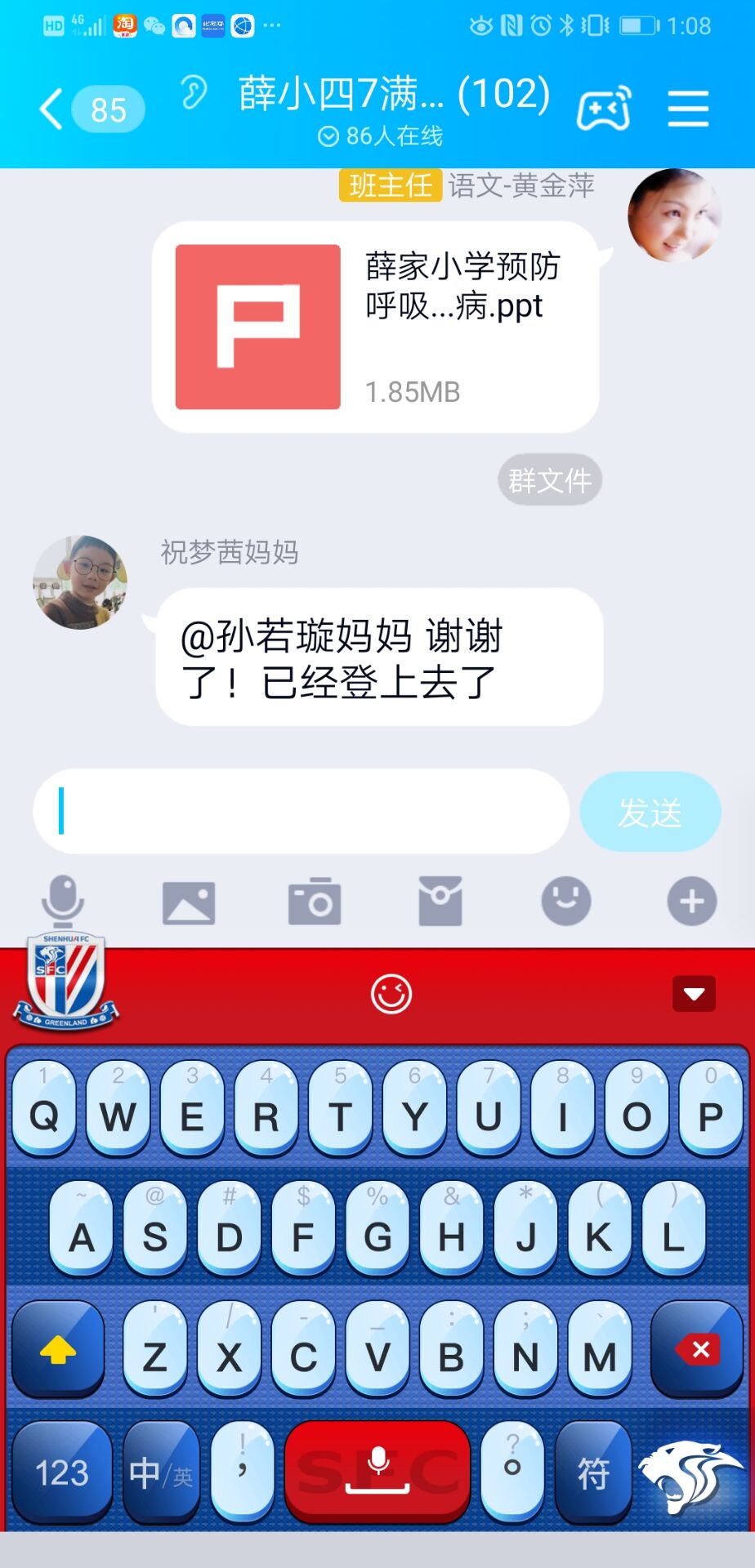Send a red envelope
The height and width of the screenshot is (1568, 755).
(x=440, y=902)
